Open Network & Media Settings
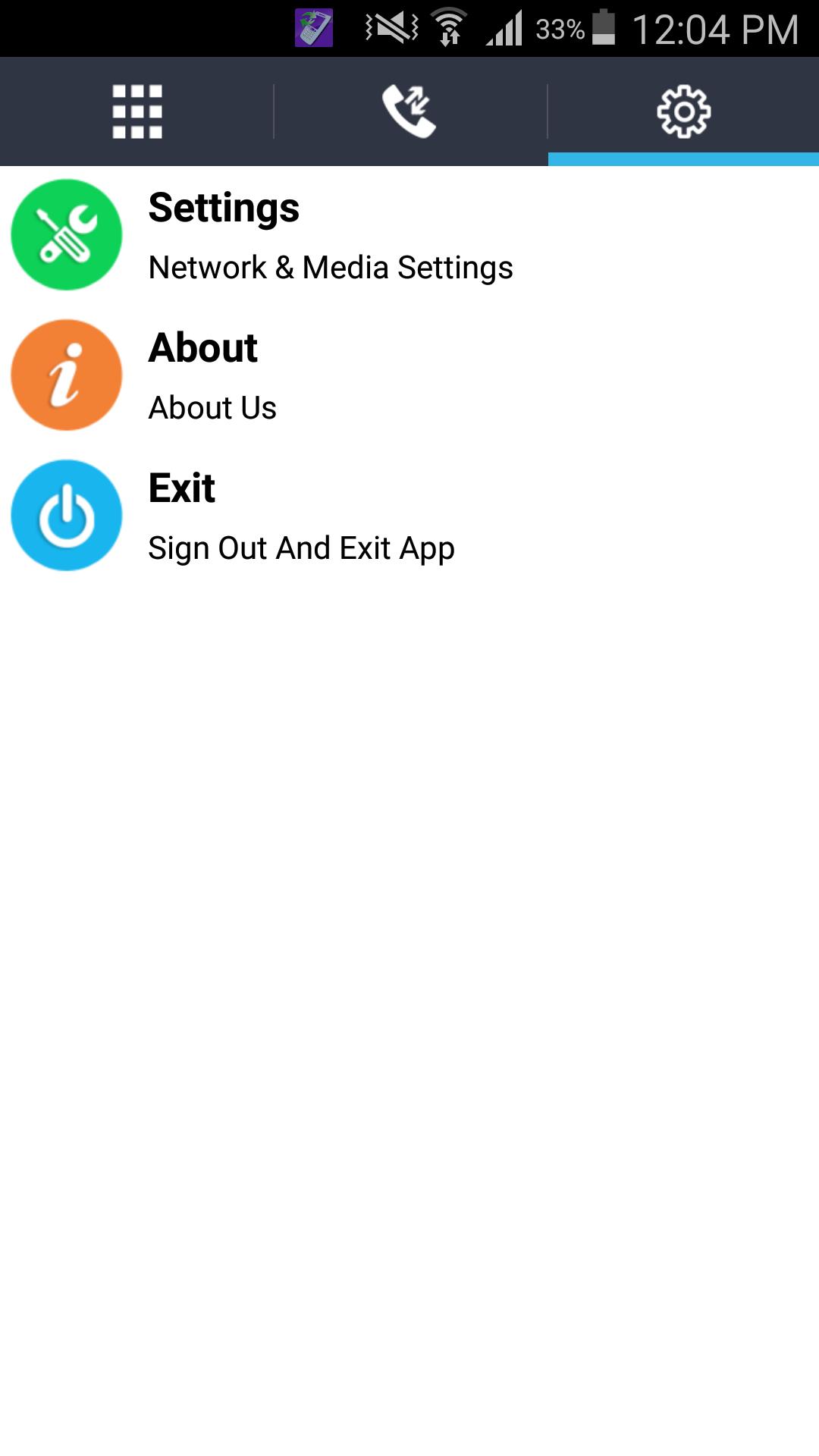 [330, 236]
